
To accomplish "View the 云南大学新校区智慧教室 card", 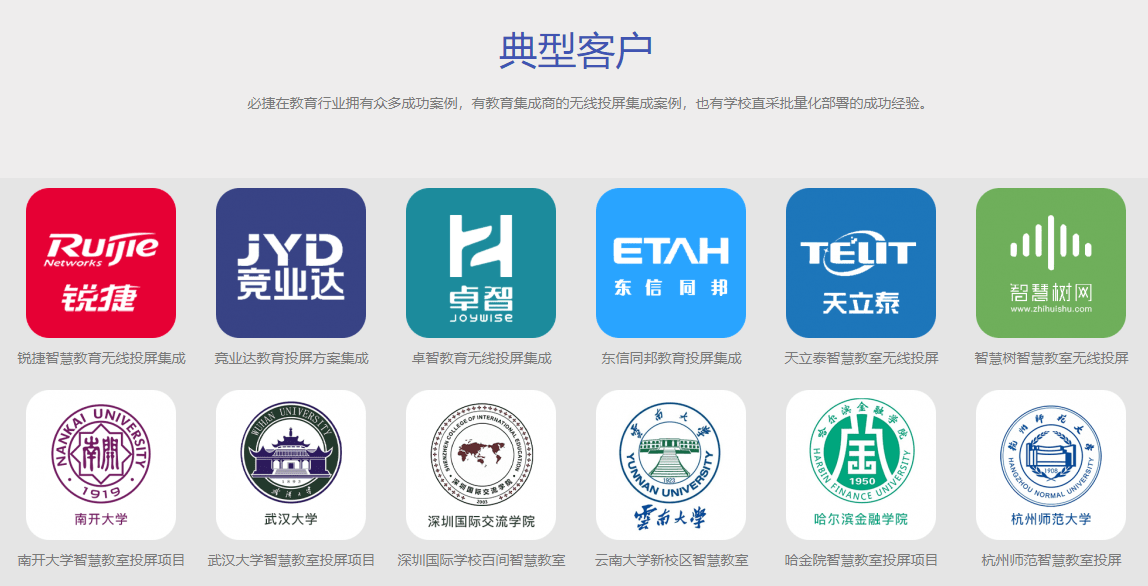I will [671, 465].
